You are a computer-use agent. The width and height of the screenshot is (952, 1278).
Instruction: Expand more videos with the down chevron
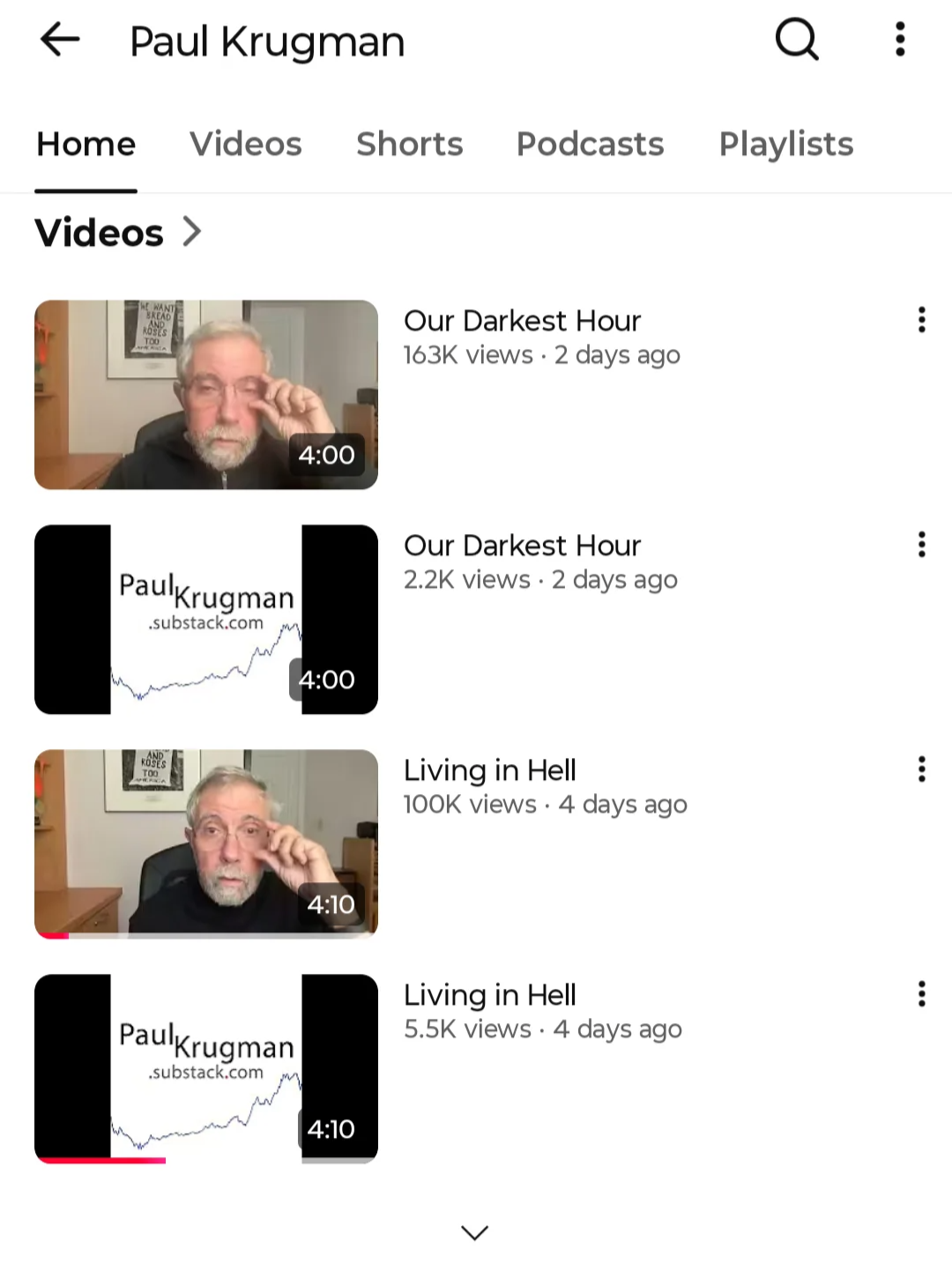tap(475, 1232)
